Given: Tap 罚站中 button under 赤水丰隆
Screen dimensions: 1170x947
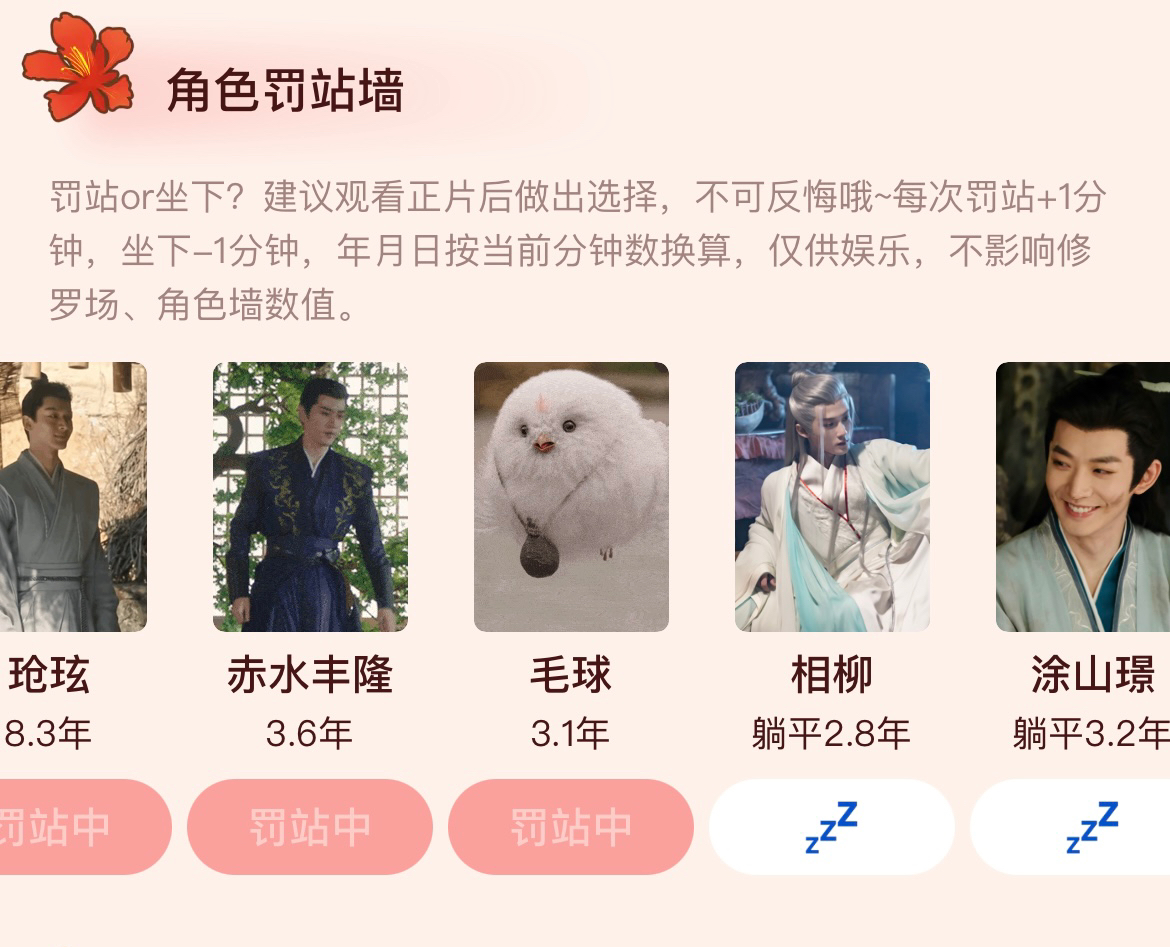Looking at the screenshot, I should pyautogui.click(x=309, y=827).
